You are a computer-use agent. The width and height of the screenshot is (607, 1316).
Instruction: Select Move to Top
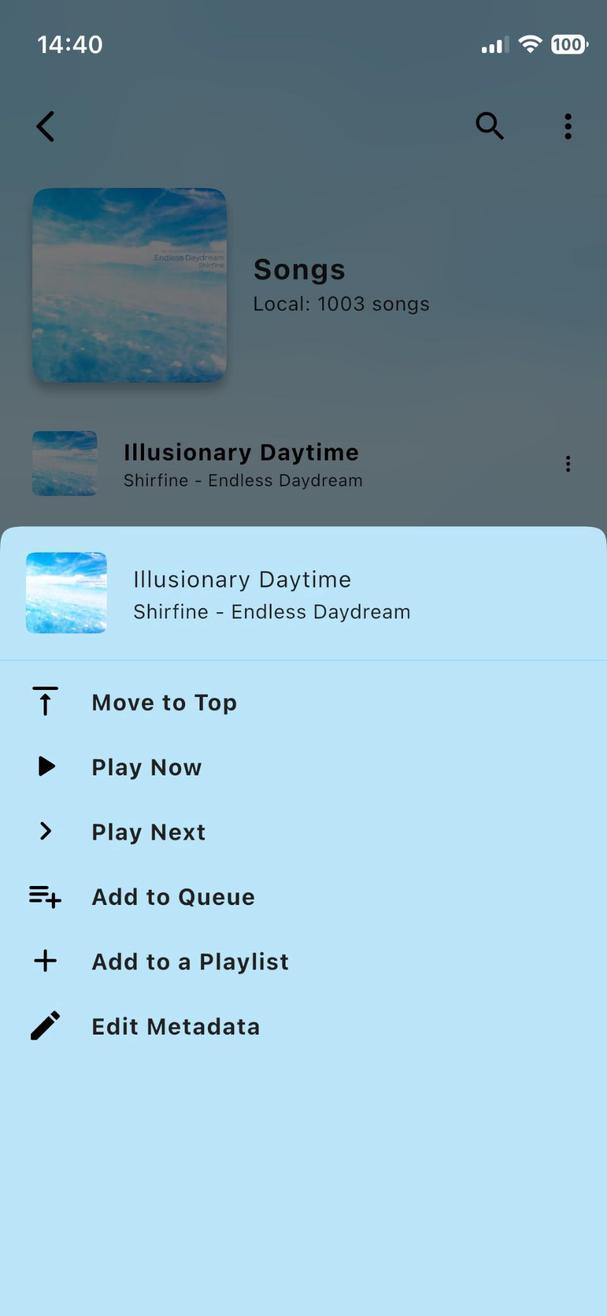pos(164,702)
